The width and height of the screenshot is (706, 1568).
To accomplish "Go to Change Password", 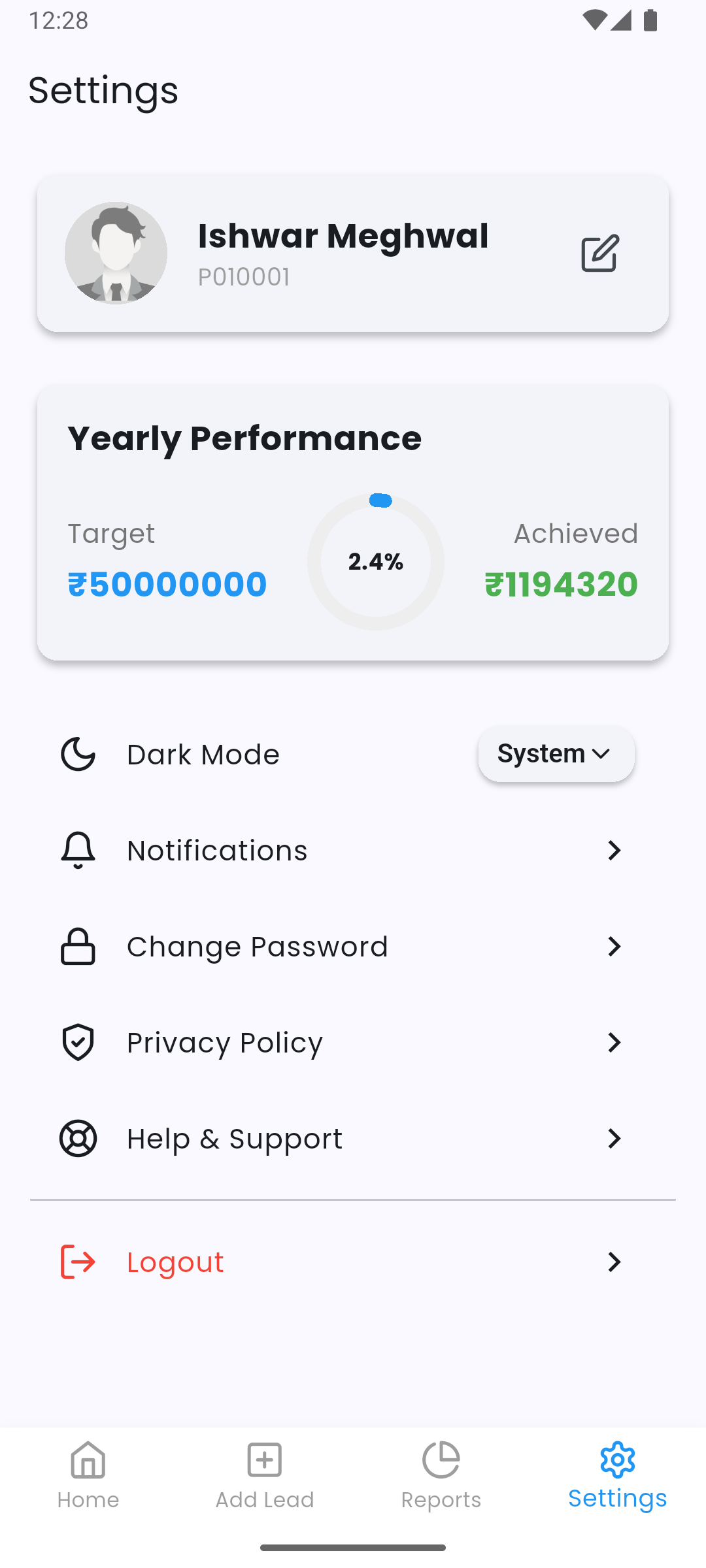I will coord(353,946).
